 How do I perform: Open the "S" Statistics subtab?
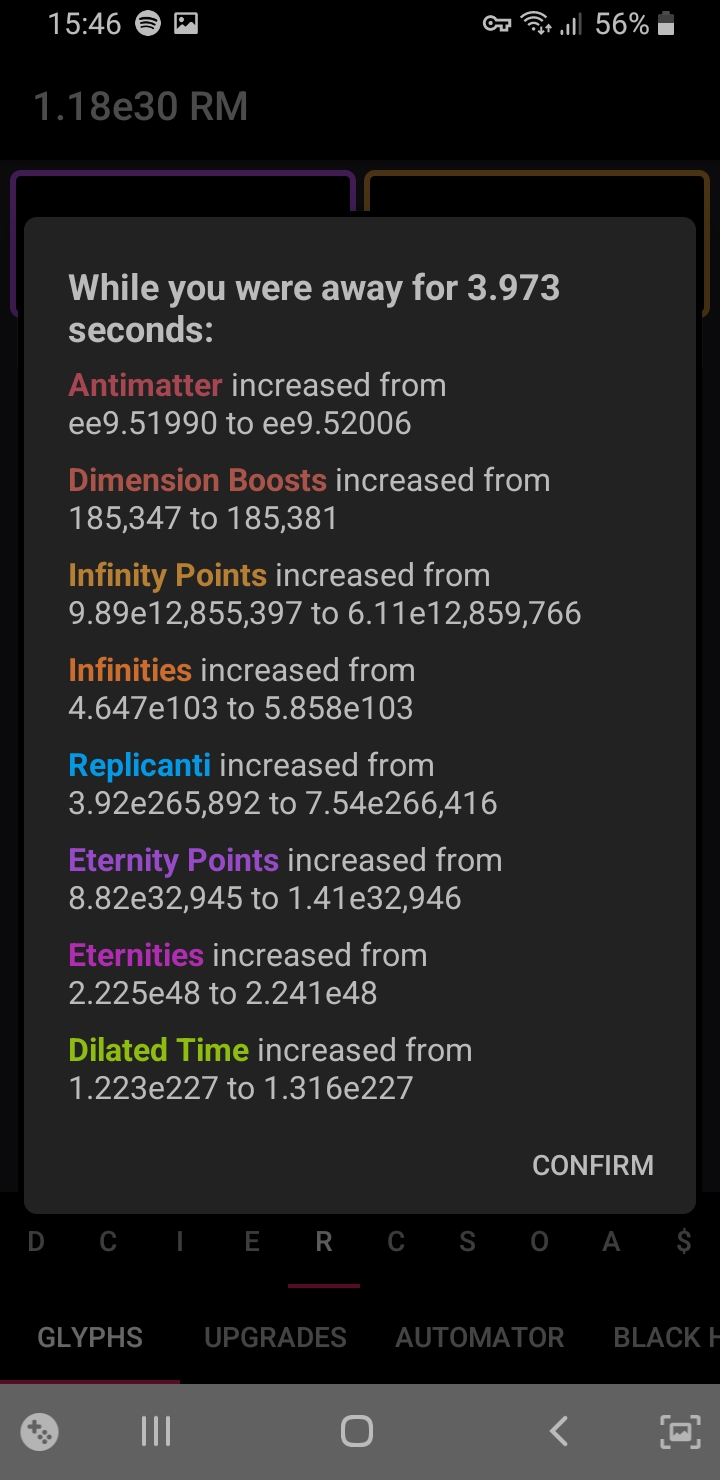pos(467,1241)
